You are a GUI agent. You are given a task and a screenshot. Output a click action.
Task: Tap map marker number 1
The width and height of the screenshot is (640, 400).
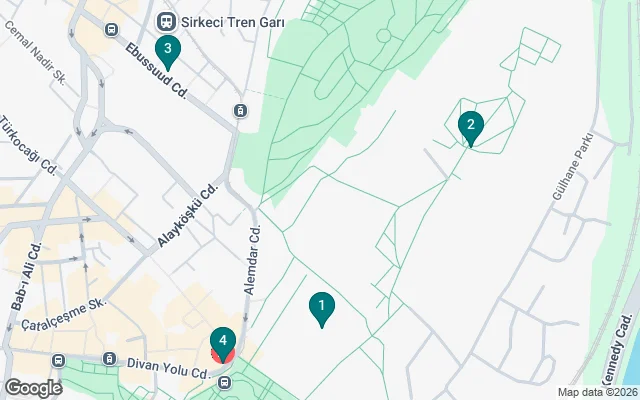coord(321,307)
